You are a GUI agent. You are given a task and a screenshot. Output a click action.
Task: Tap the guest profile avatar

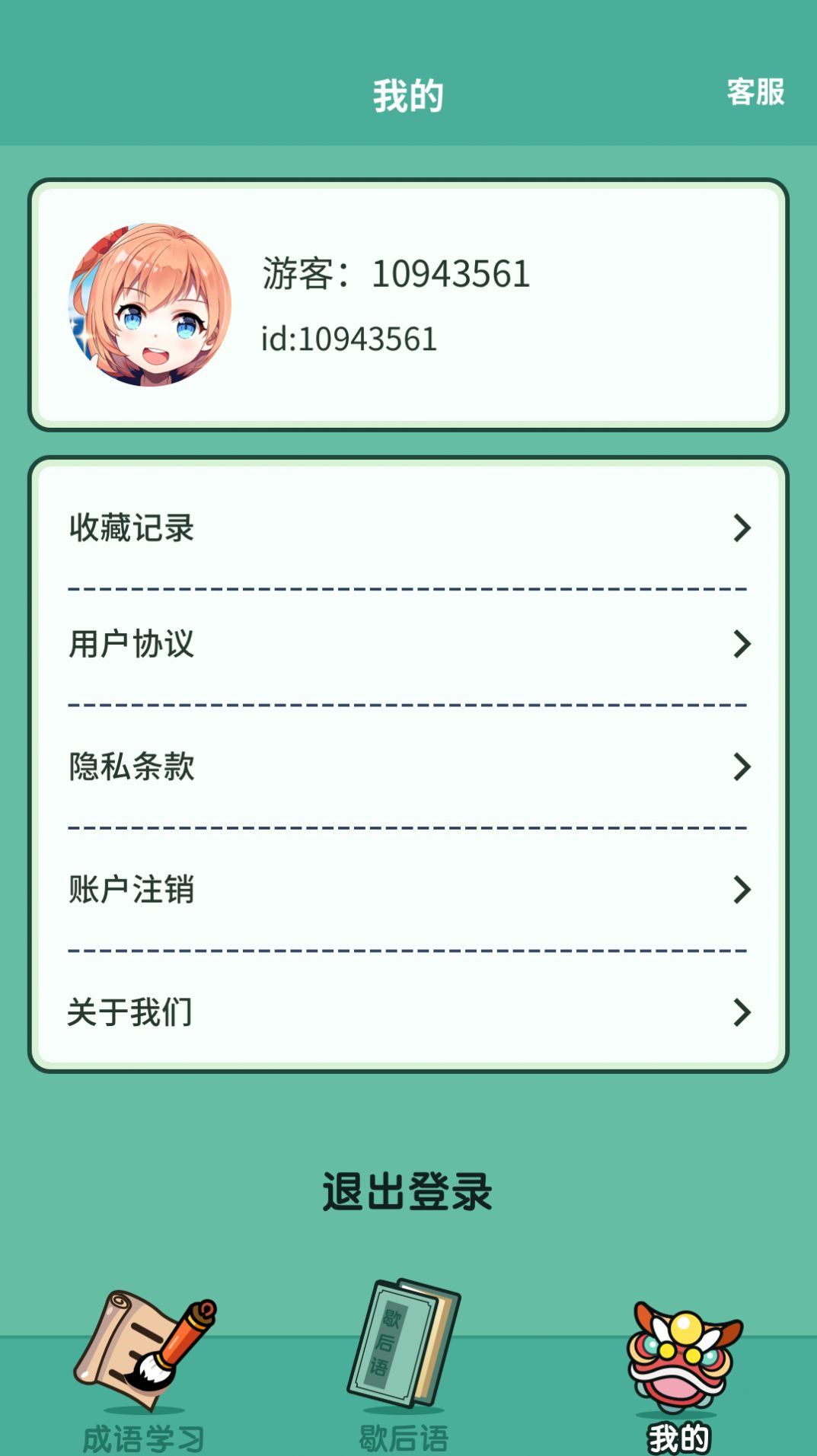[149, 304]
